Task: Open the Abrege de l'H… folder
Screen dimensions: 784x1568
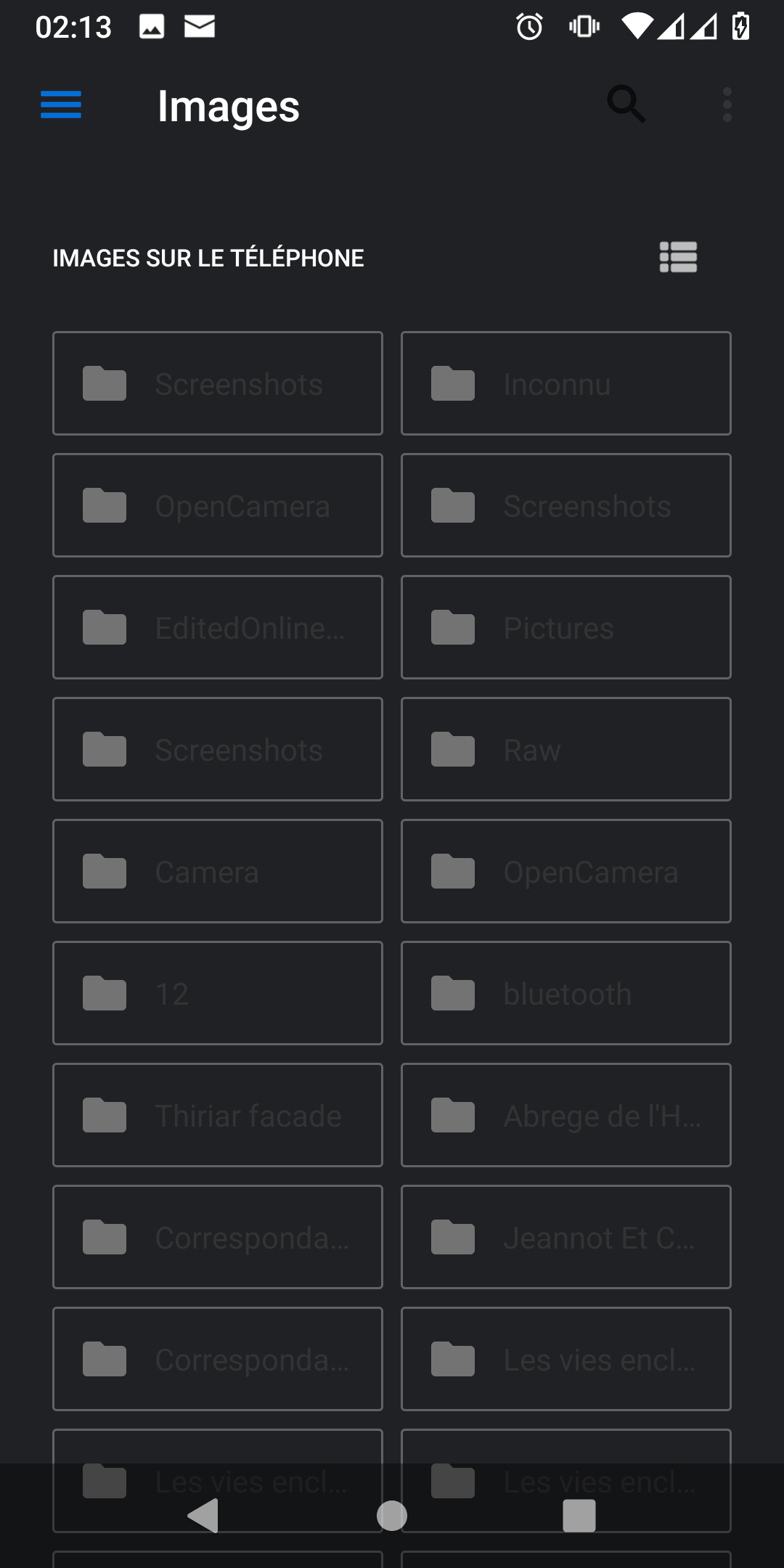Action: tap(566, 1115)
